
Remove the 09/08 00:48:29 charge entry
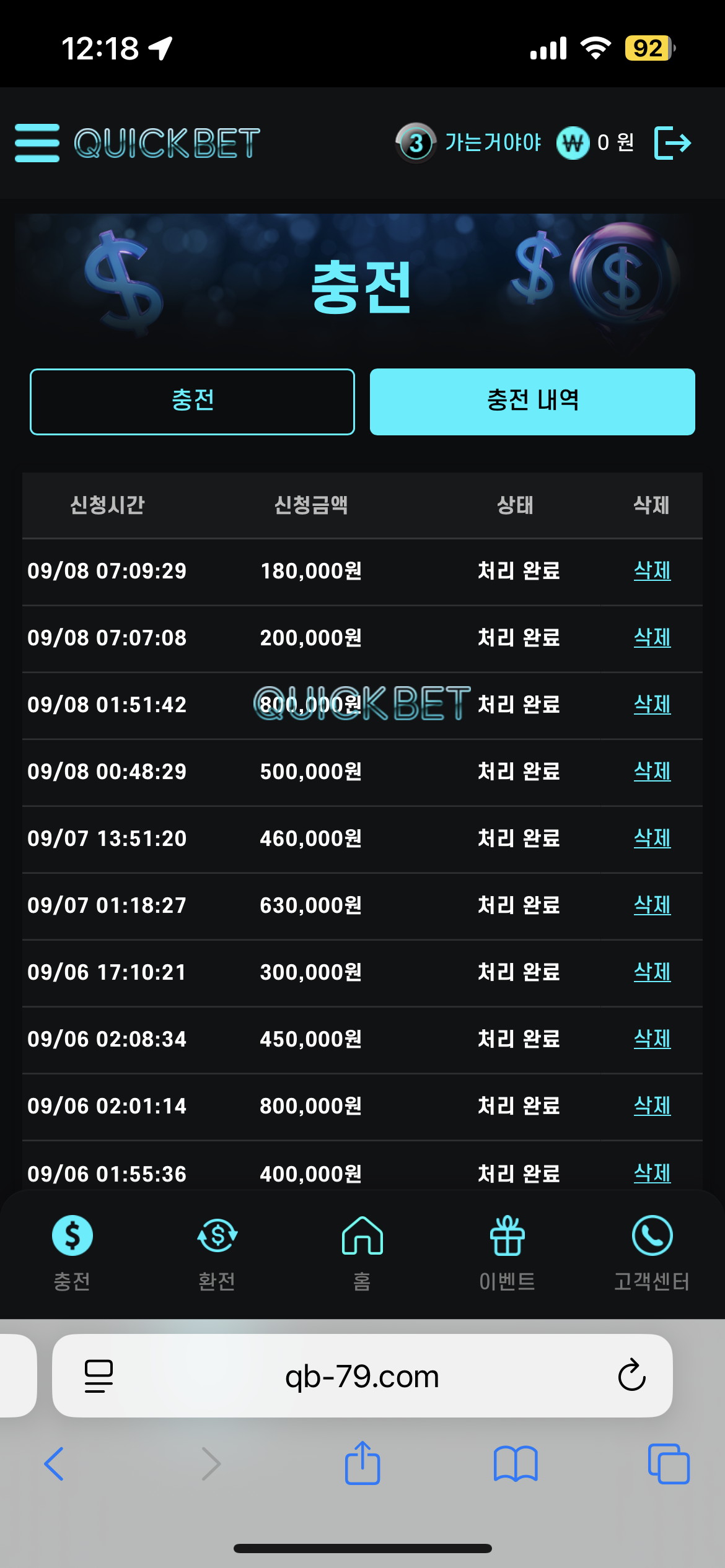tap(652, 771)
